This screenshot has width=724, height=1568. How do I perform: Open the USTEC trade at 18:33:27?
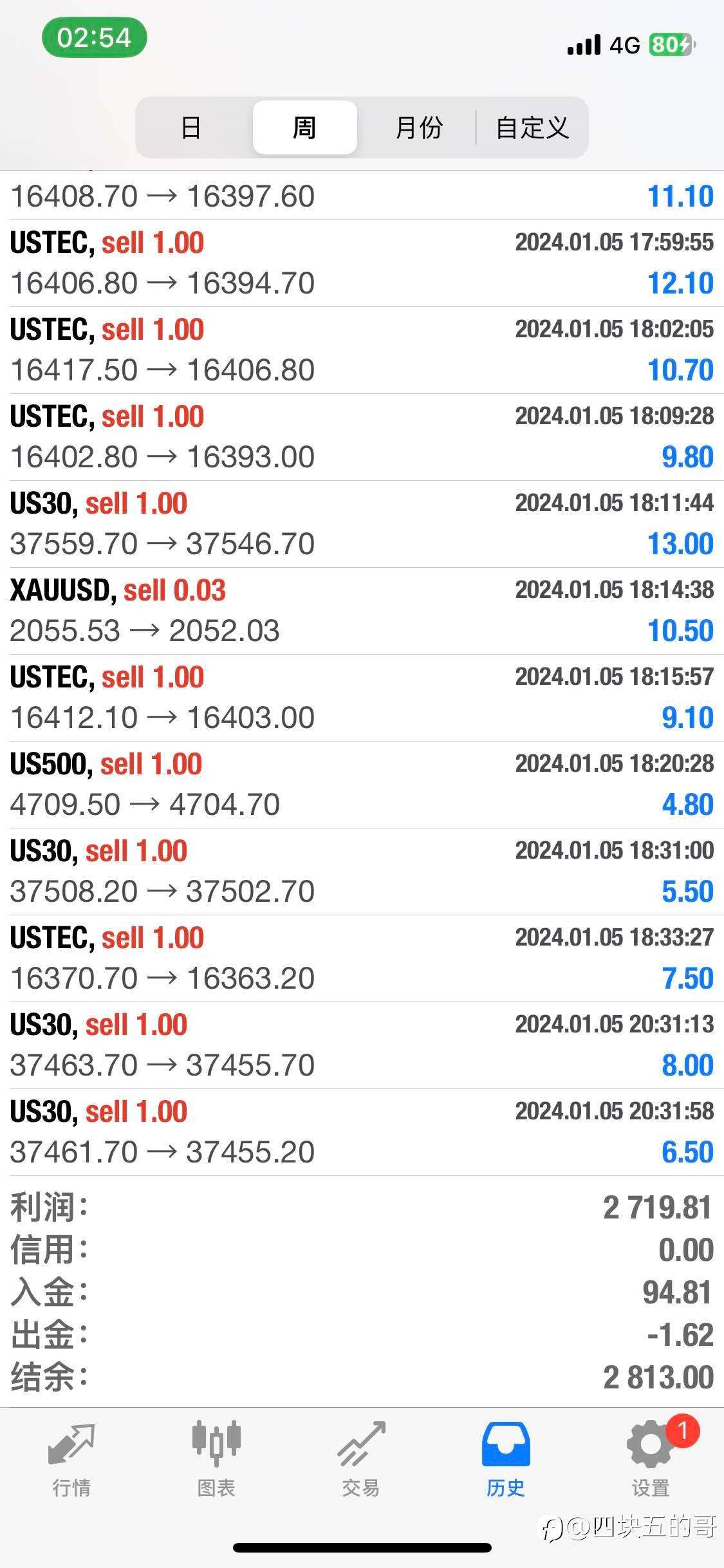coord(362,958)
